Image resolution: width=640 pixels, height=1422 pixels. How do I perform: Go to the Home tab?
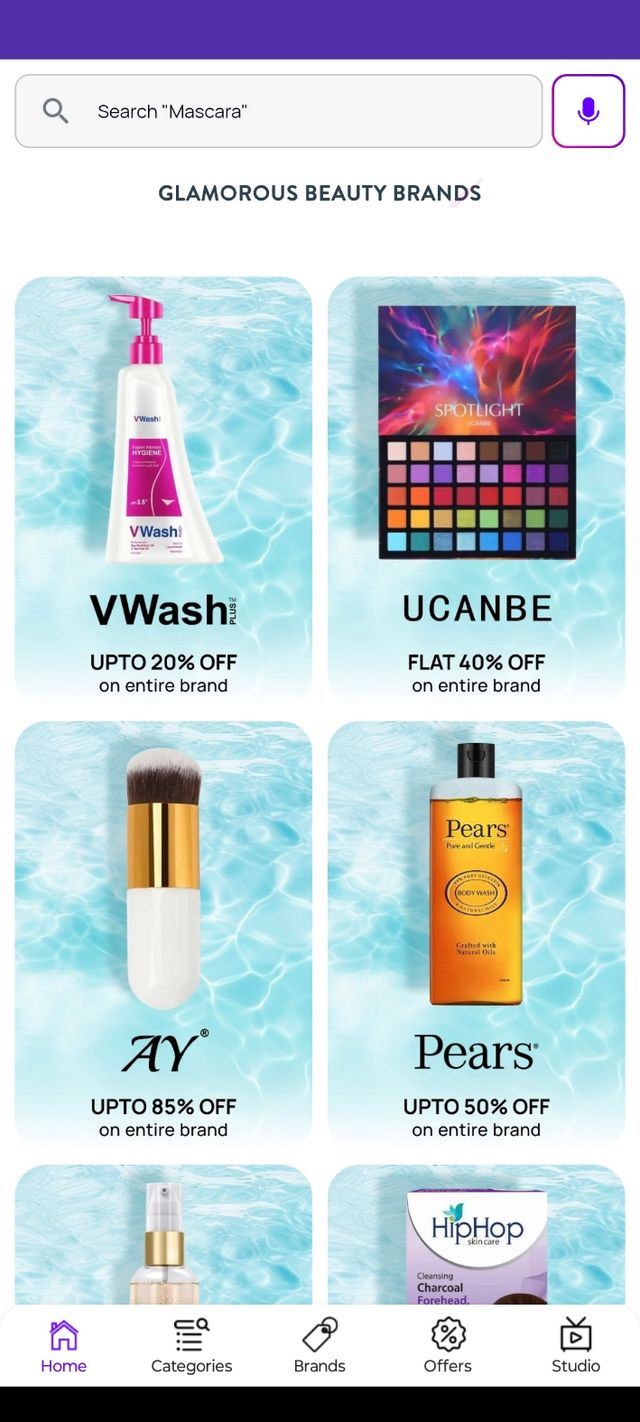[63, 1346]
